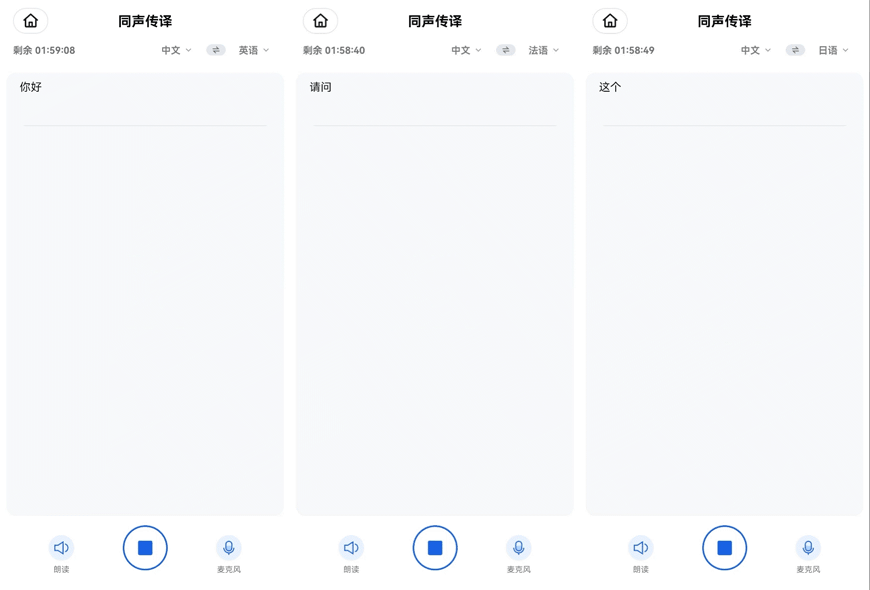Image resolution: width=870 pixels, height=590 pixels.
Task: Open the 法语 target language dropdown
Action: point(544,50)
